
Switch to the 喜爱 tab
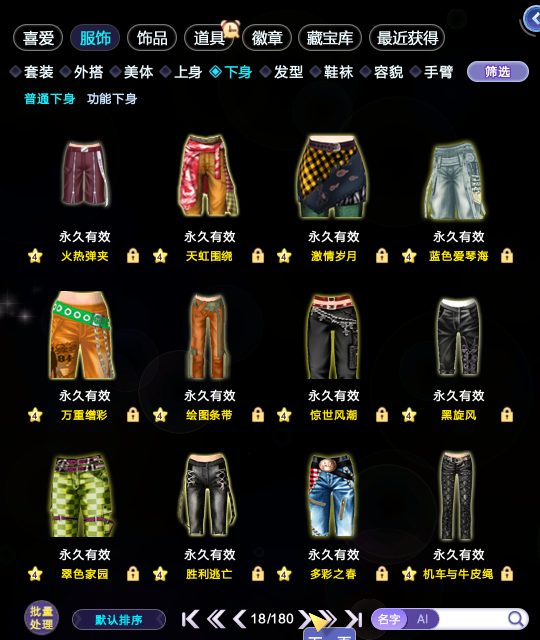[x=38, y=38]
